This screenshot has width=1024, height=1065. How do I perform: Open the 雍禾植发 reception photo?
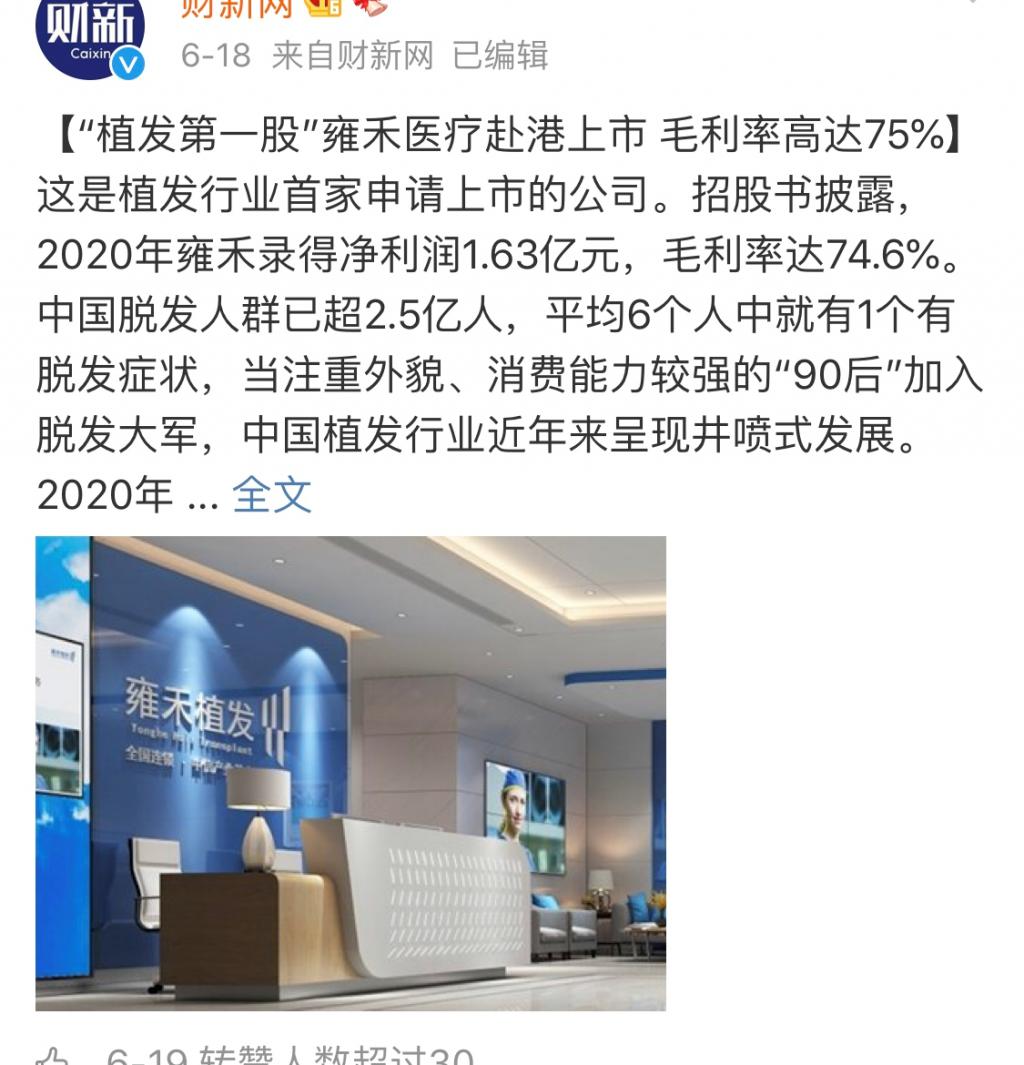coord(350,772)
